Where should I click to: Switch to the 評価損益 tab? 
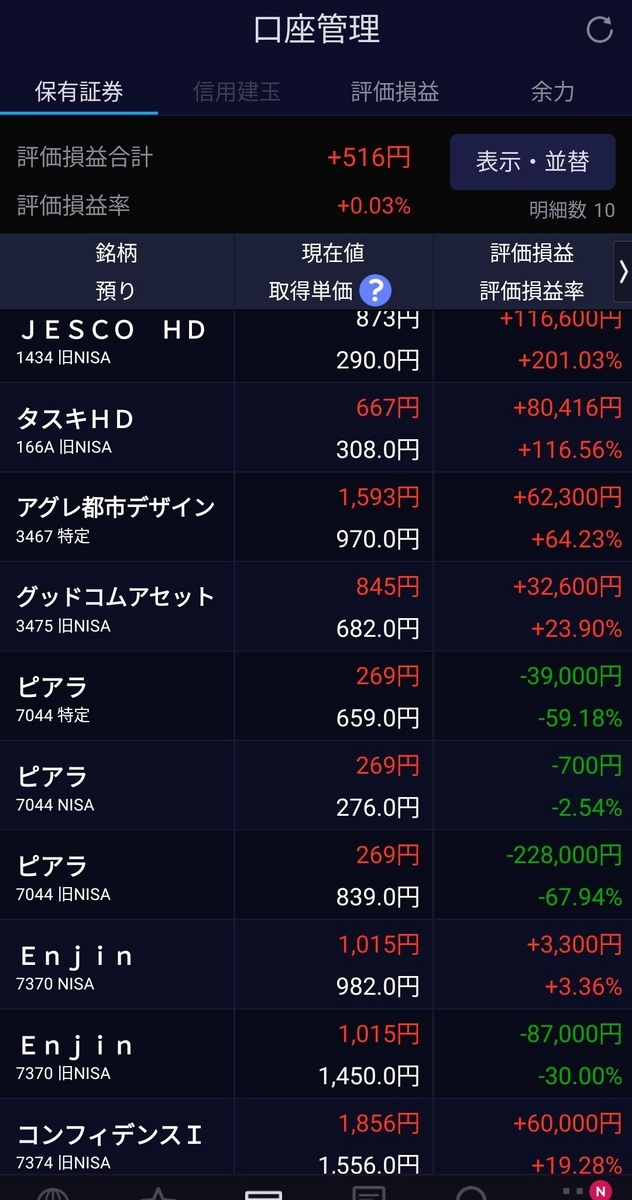(395, 92)
